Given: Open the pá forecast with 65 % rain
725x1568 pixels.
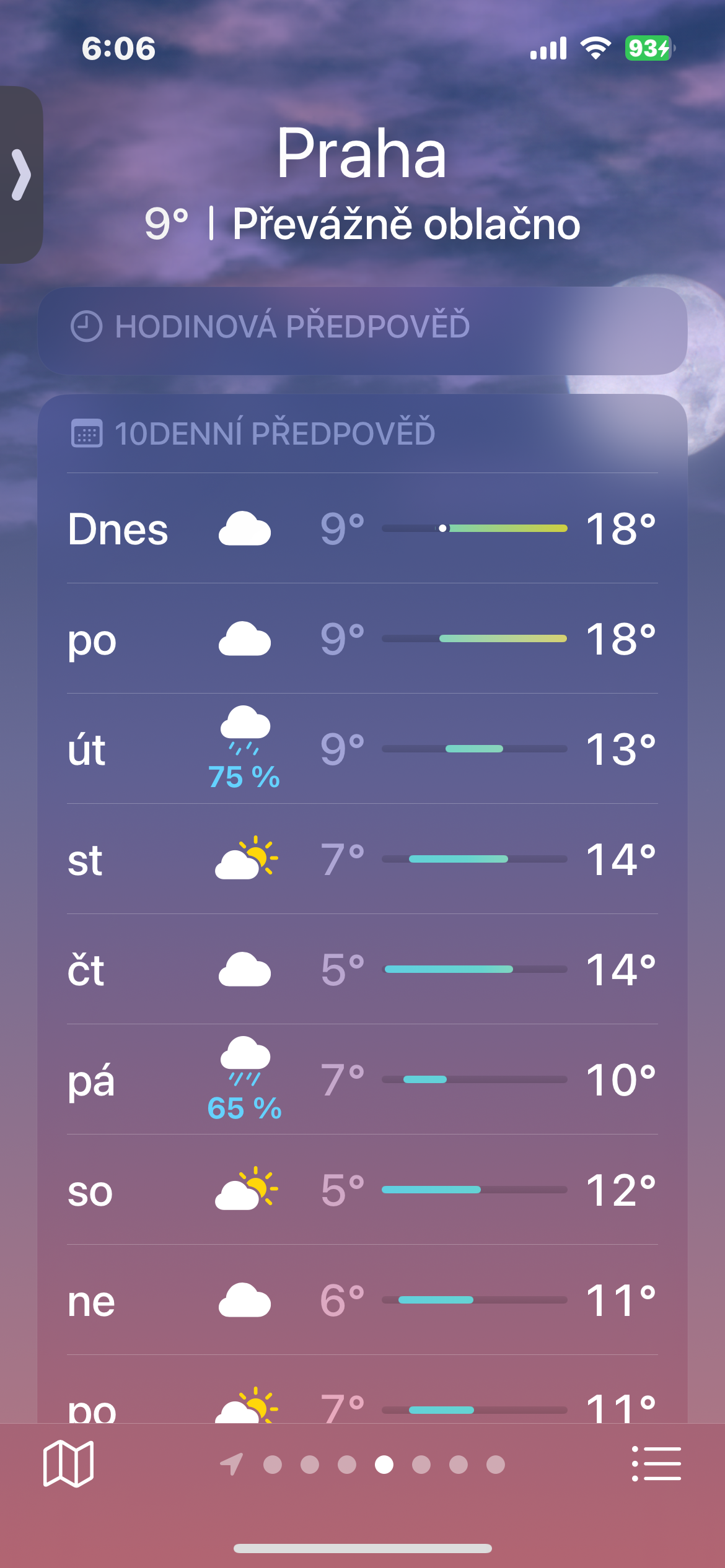Looking at the screenshot, I should click(362, 1079).
